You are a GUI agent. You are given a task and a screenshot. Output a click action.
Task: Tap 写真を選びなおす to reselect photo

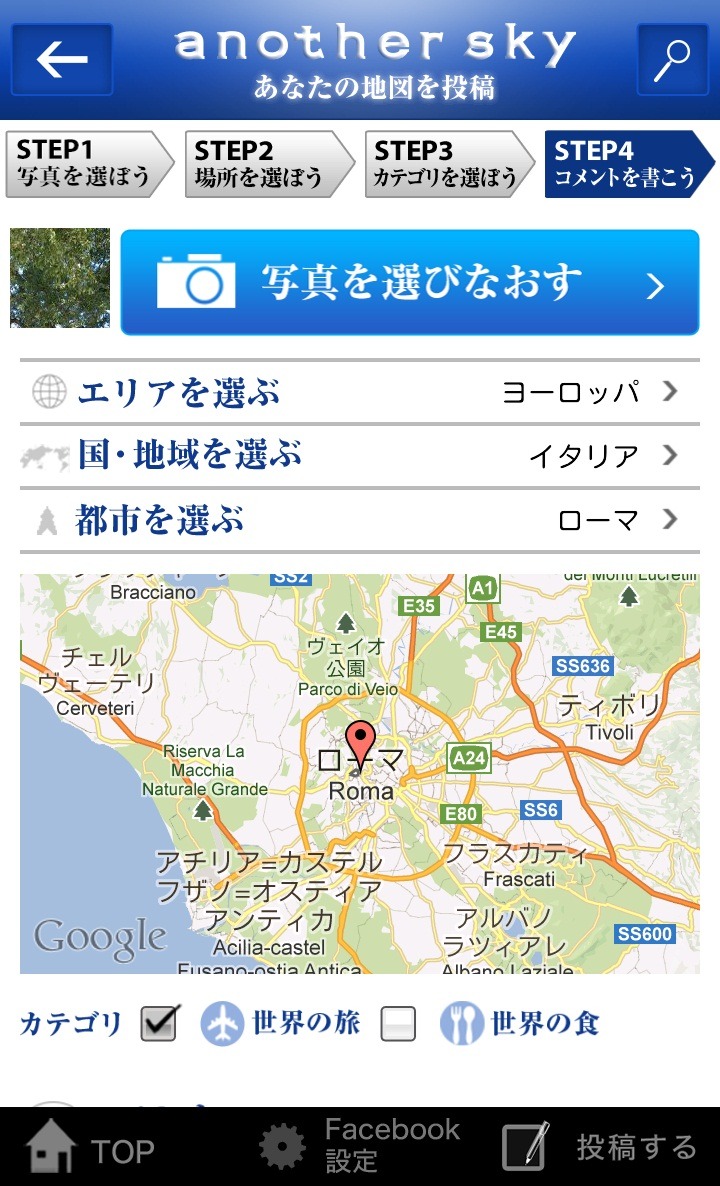pyautogui.click(x=410, y=283)
